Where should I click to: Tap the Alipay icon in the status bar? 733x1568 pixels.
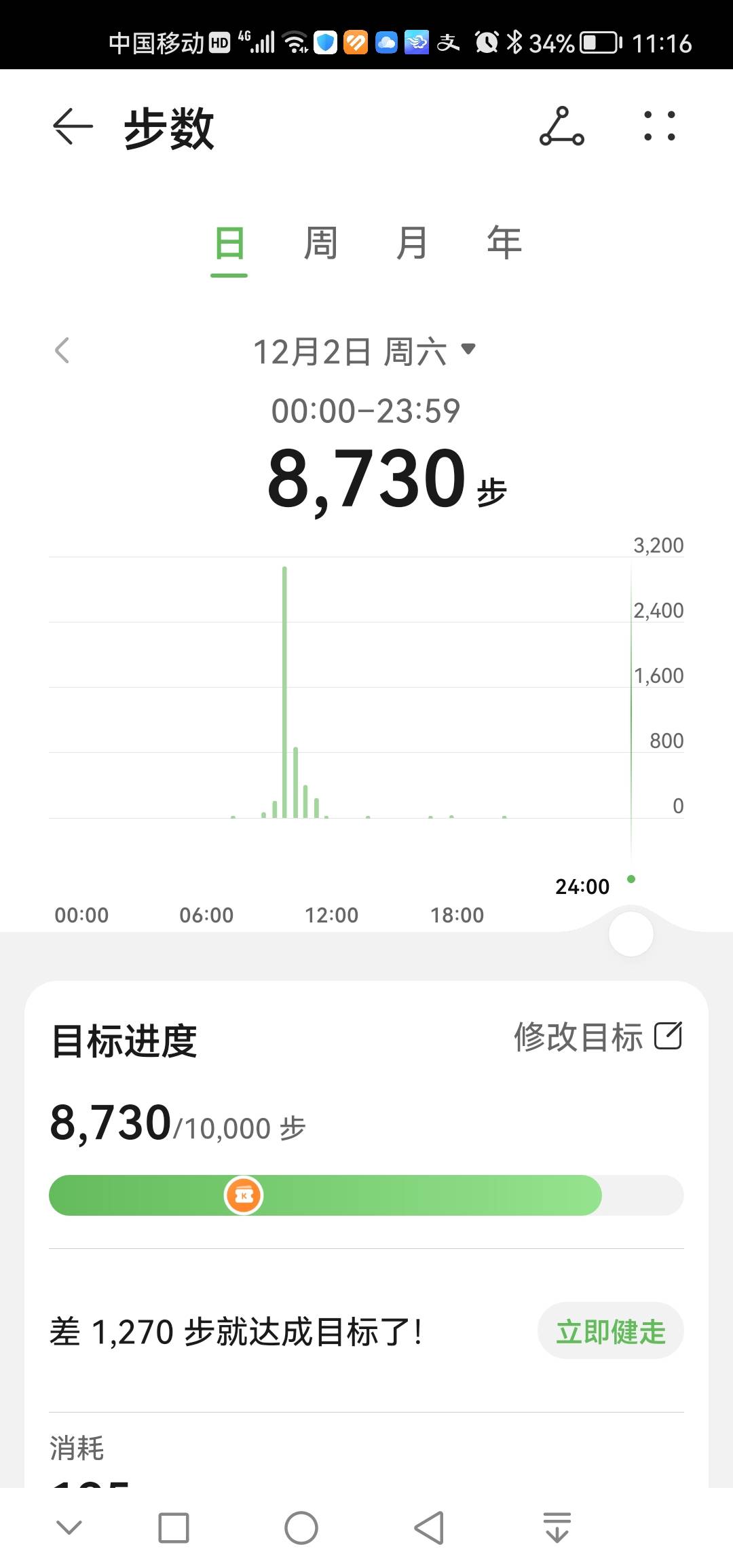(x=449, y=43)
